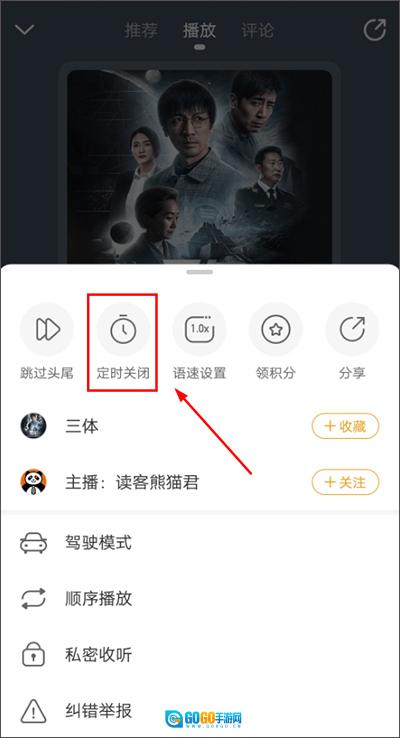Switch to the 推荐 tab
The image size is (400, 738).
141,31
